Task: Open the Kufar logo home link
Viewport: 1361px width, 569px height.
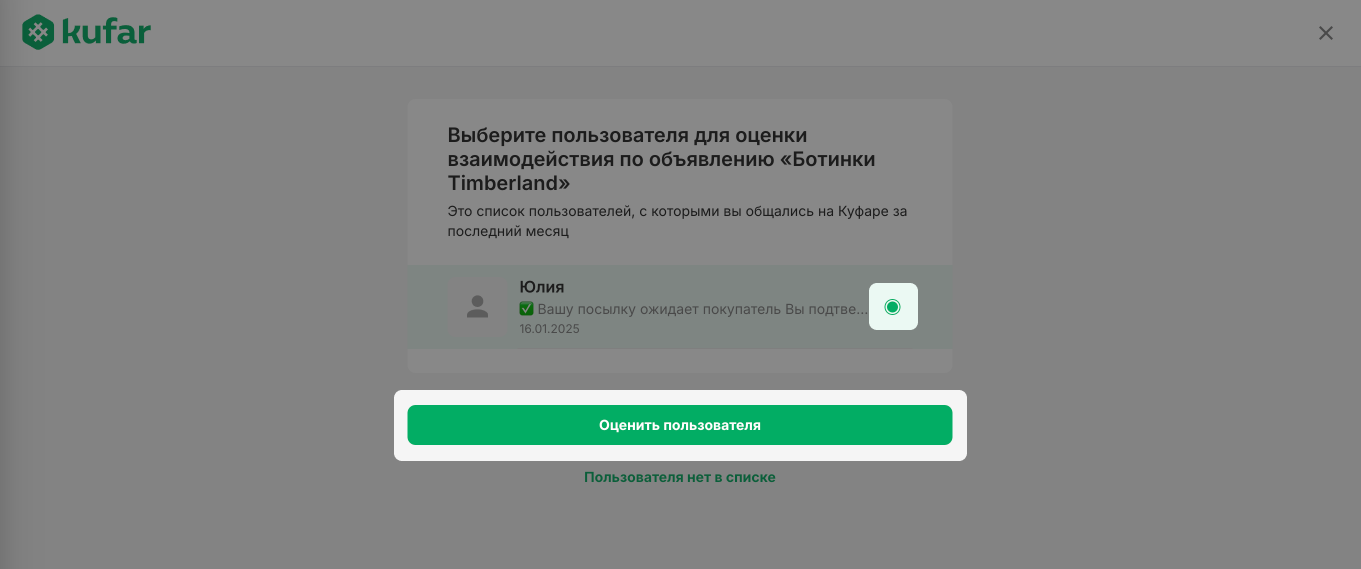Action: 86,32
